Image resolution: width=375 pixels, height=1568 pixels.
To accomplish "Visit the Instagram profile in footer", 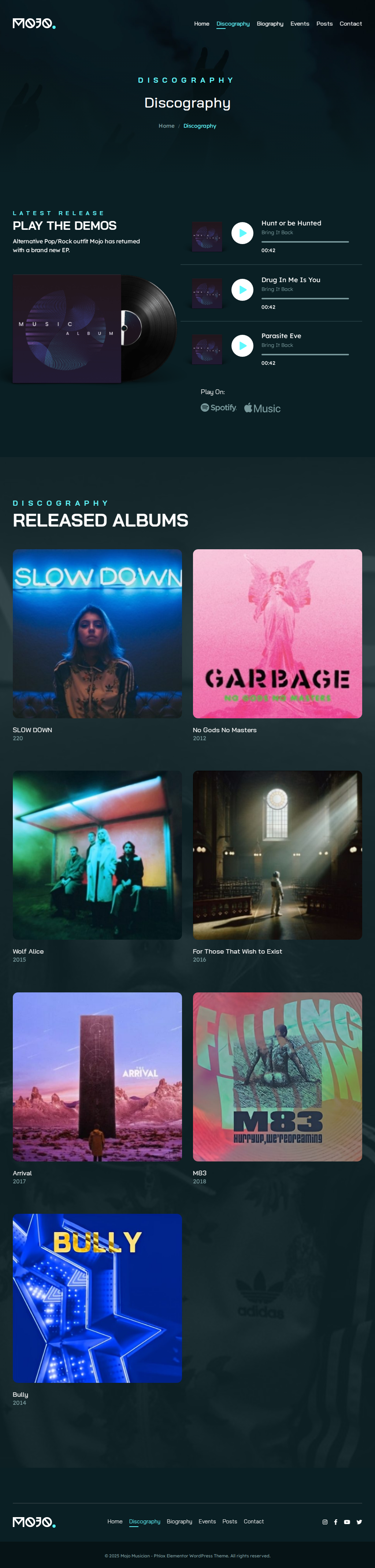I will (325, 1522).
